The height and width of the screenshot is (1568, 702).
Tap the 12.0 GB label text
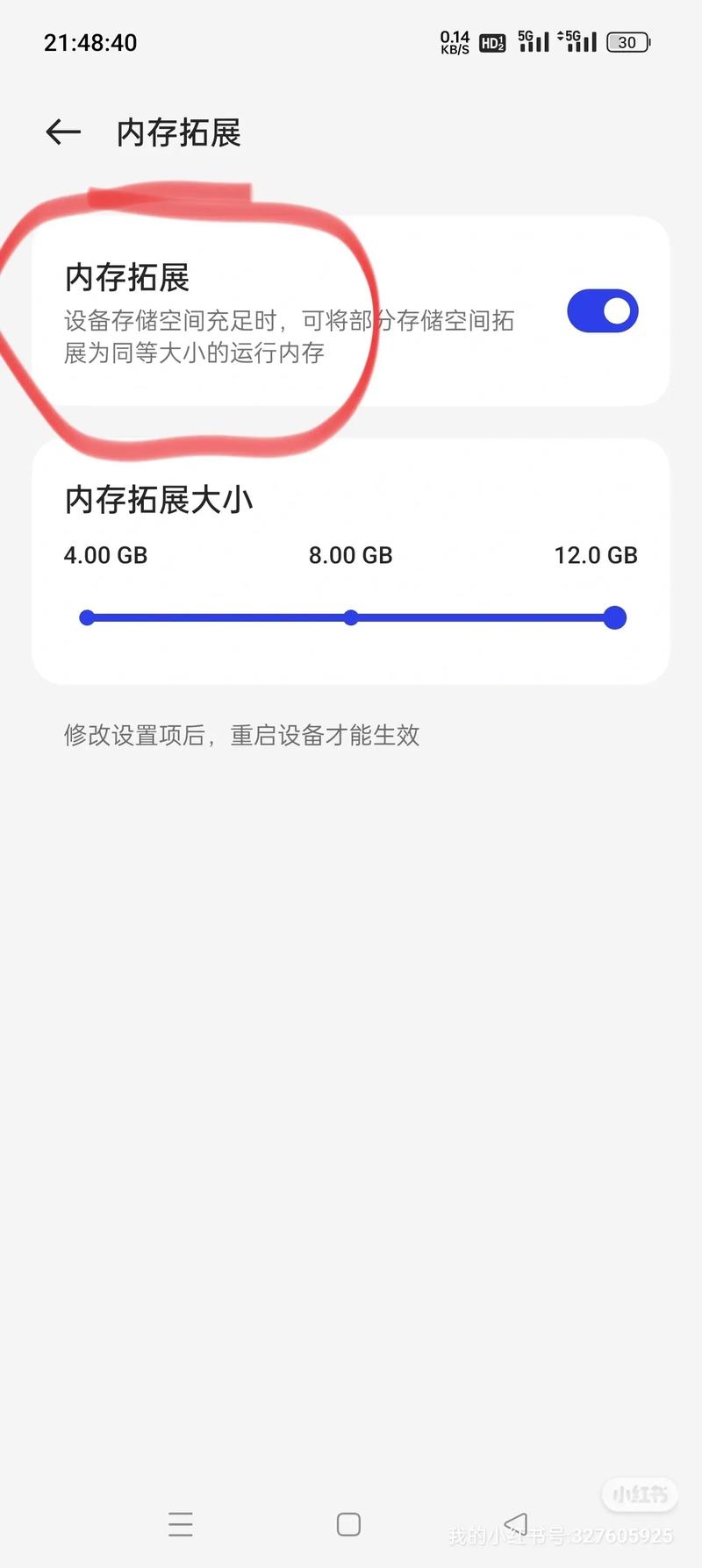click(596, 555)
